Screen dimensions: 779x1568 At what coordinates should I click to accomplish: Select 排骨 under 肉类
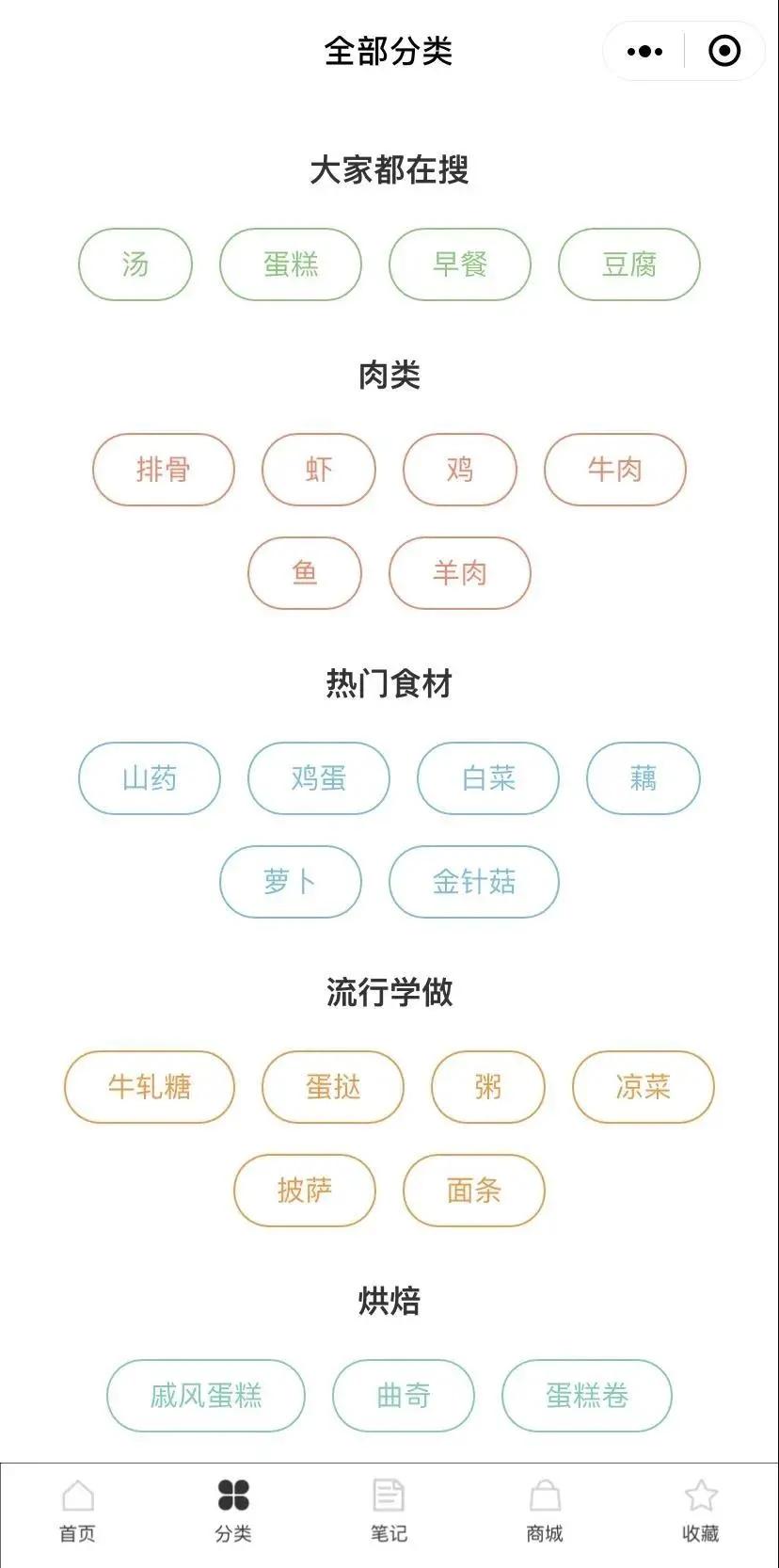[x=164, y=470]
